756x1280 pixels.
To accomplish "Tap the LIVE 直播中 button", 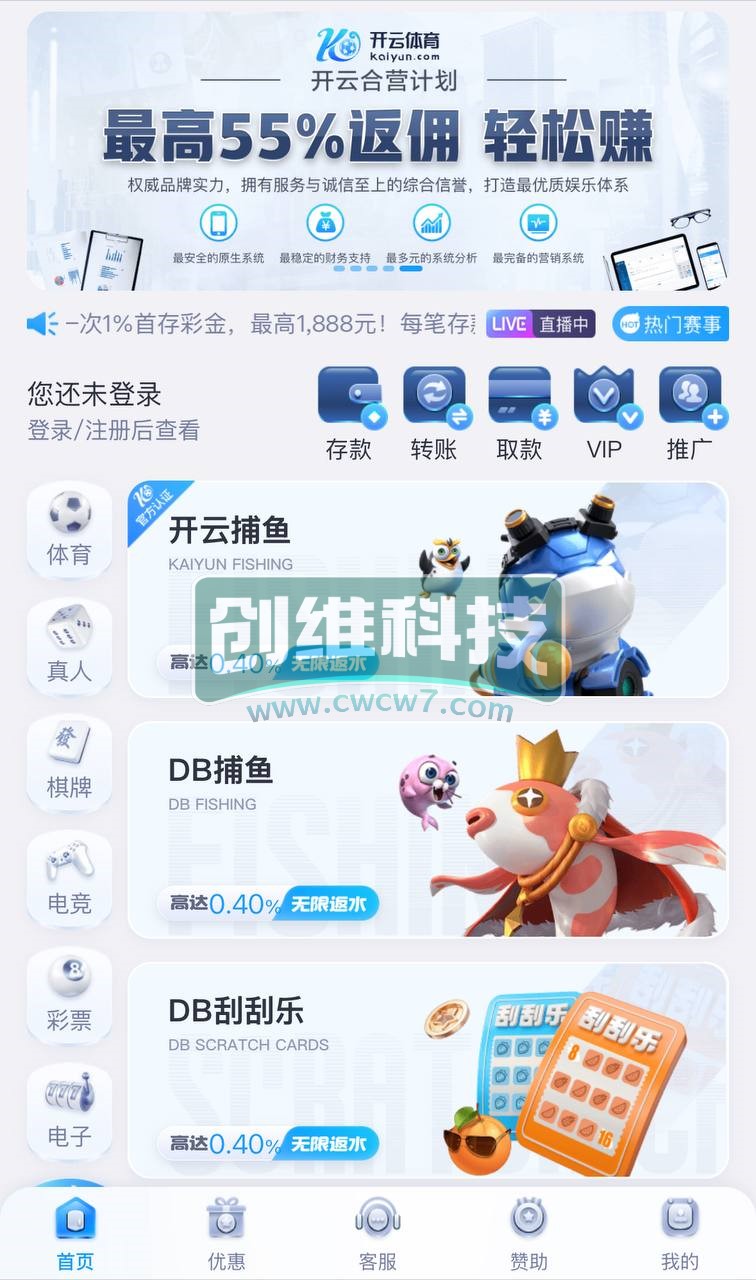I will tap(541, 324).
